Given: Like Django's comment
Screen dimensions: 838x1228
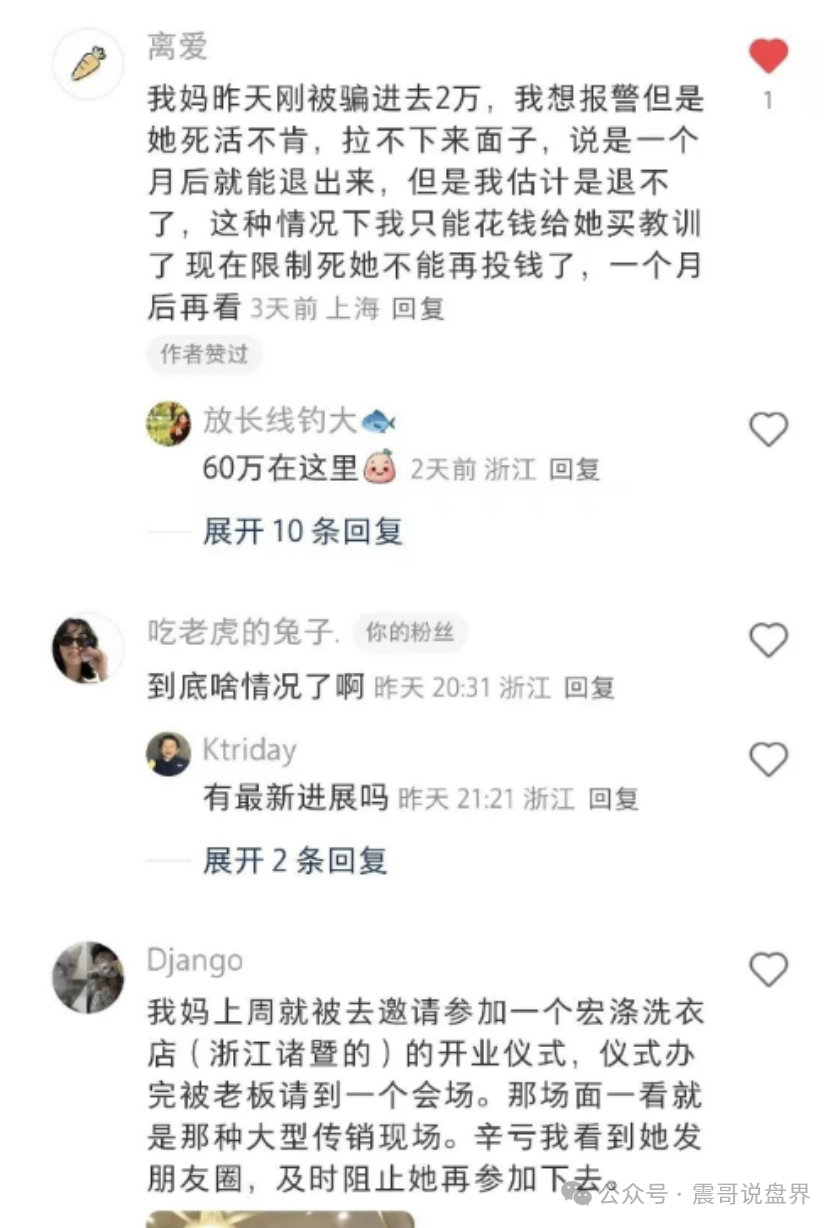Looking at the screenshot, I should click(x=768, y=969).
